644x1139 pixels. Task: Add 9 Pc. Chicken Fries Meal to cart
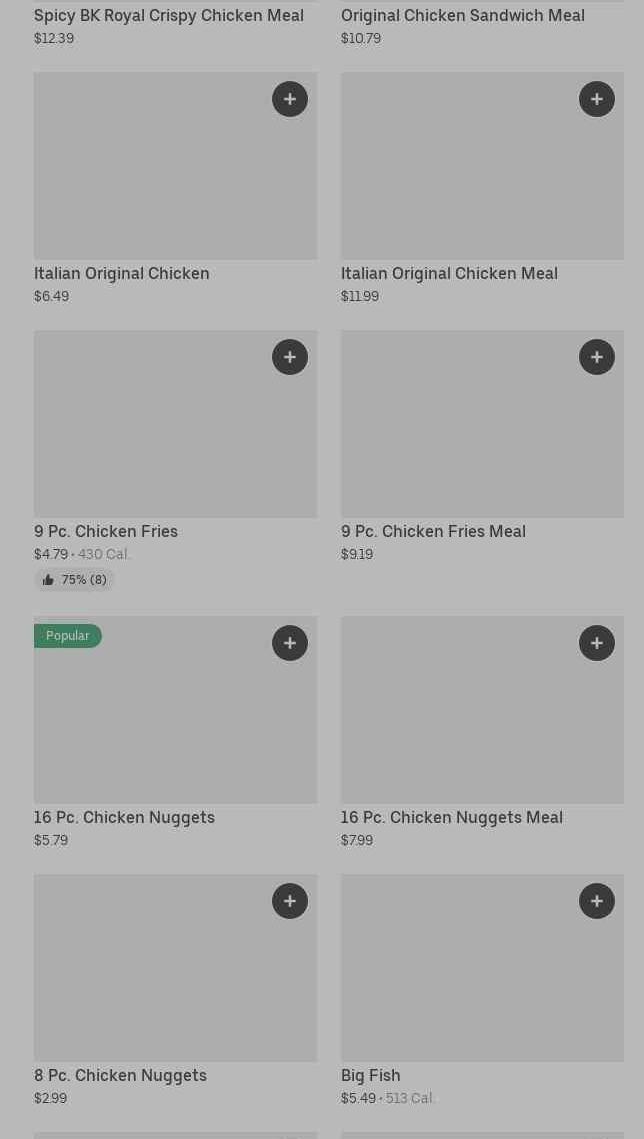(597, 357)
